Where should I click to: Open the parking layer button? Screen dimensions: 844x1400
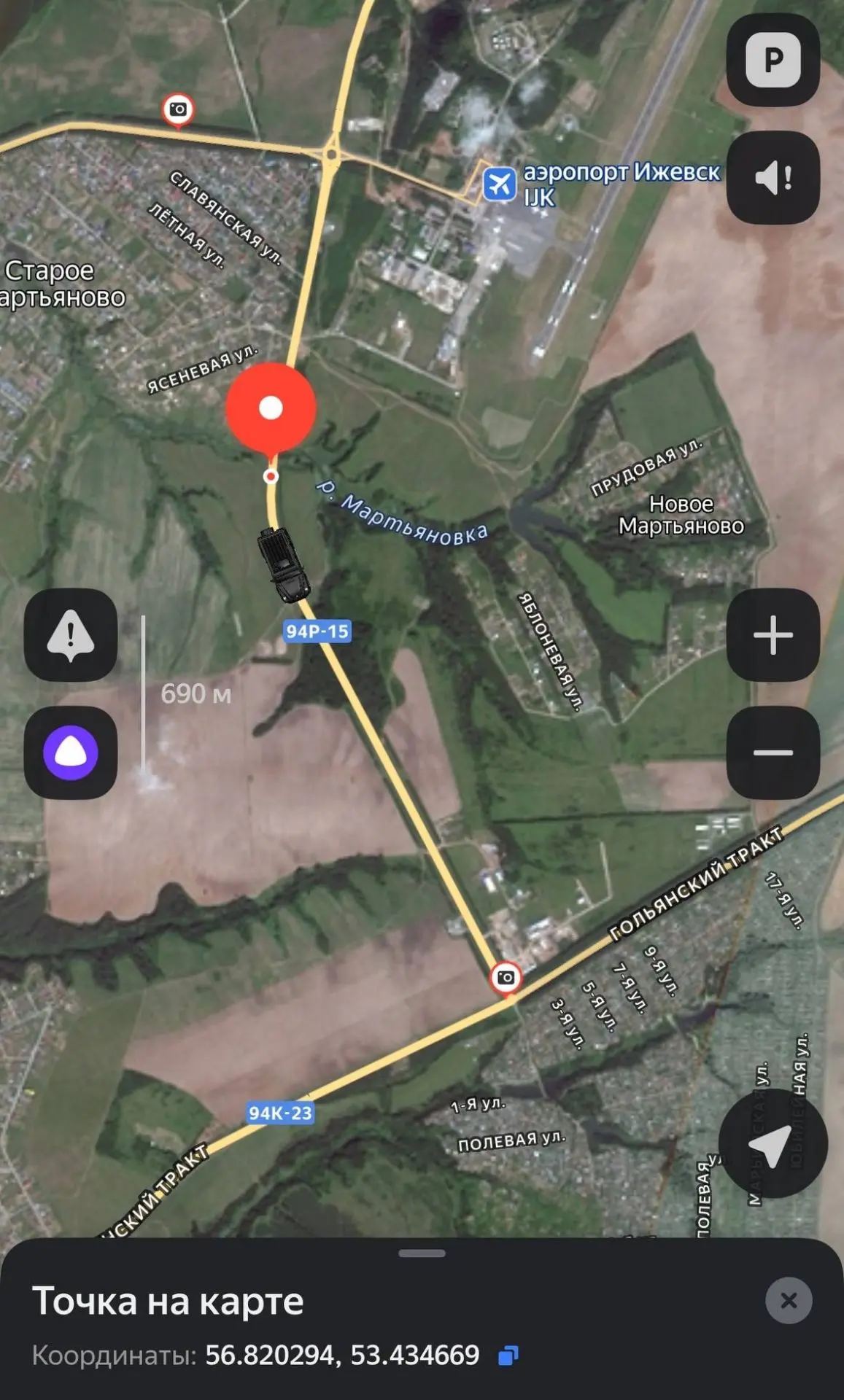tap(773, 60)
